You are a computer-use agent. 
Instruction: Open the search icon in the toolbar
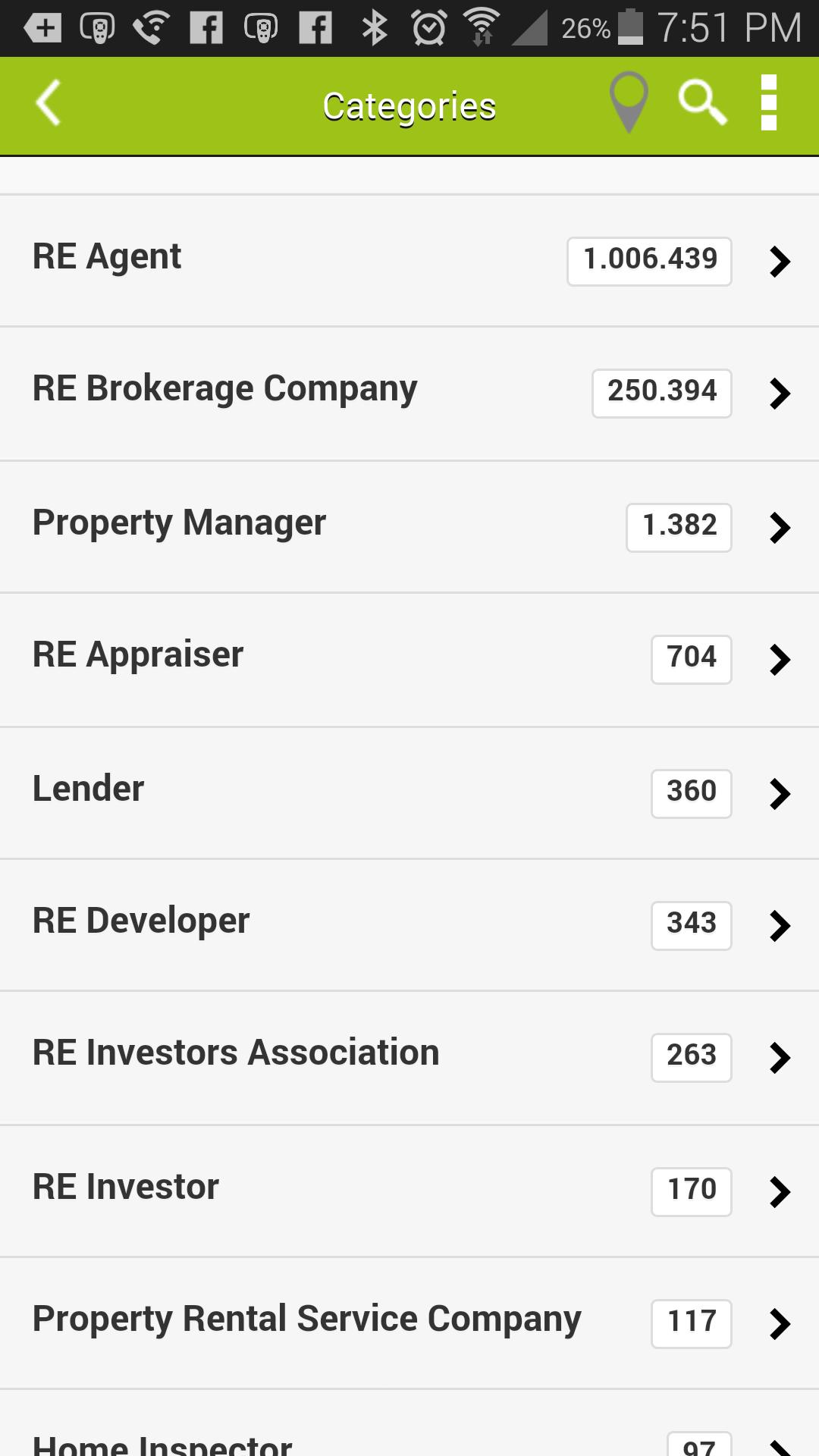tap(701, 103)
